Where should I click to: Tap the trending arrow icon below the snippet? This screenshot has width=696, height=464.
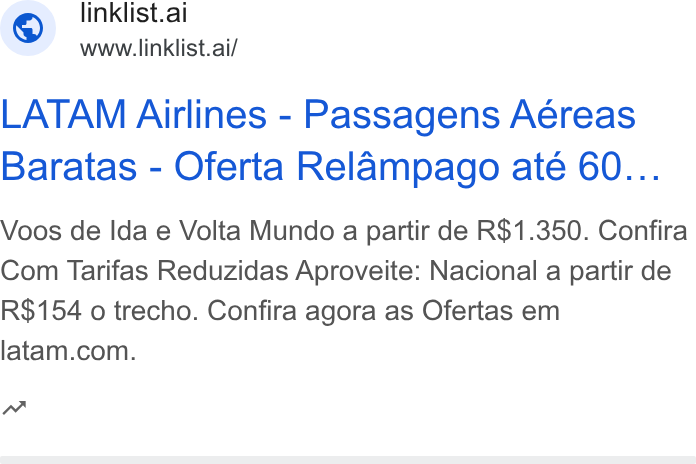(x=14, y=408)
